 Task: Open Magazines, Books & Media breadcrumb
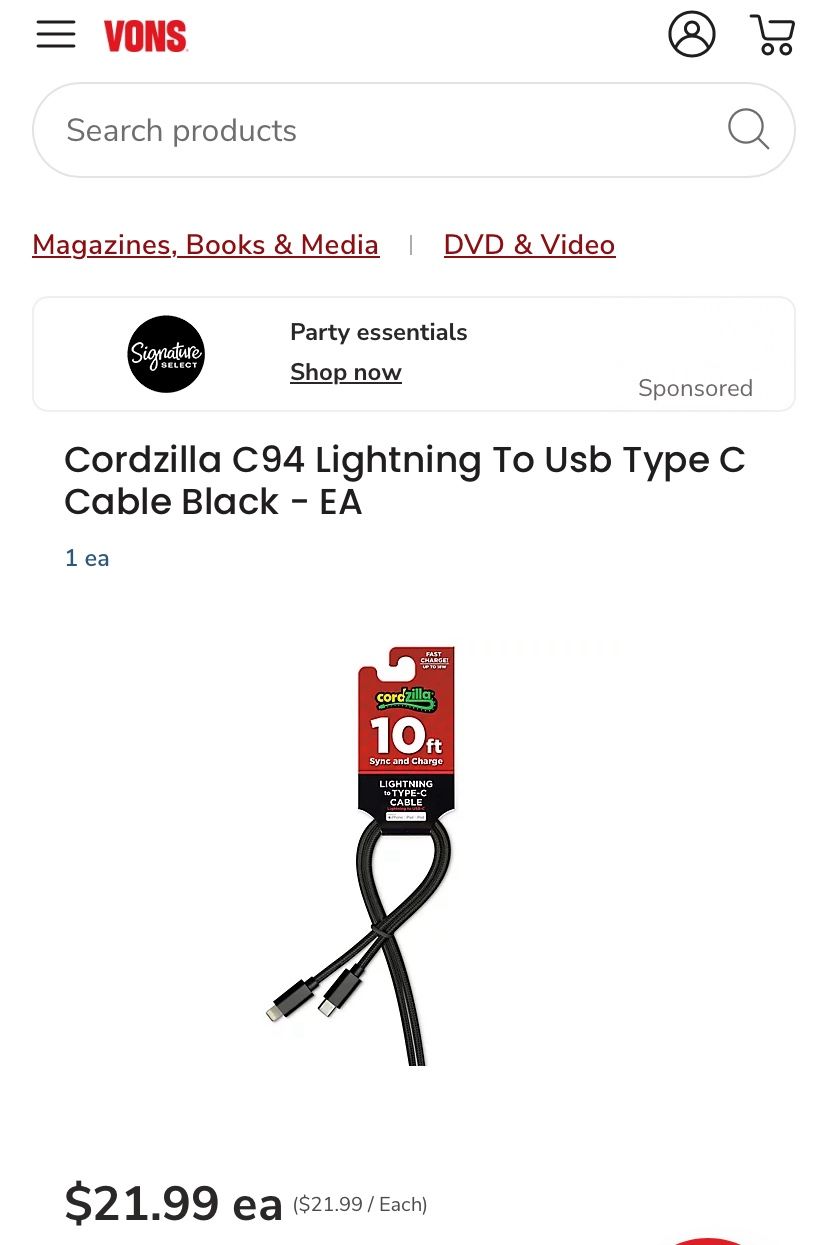206,245
